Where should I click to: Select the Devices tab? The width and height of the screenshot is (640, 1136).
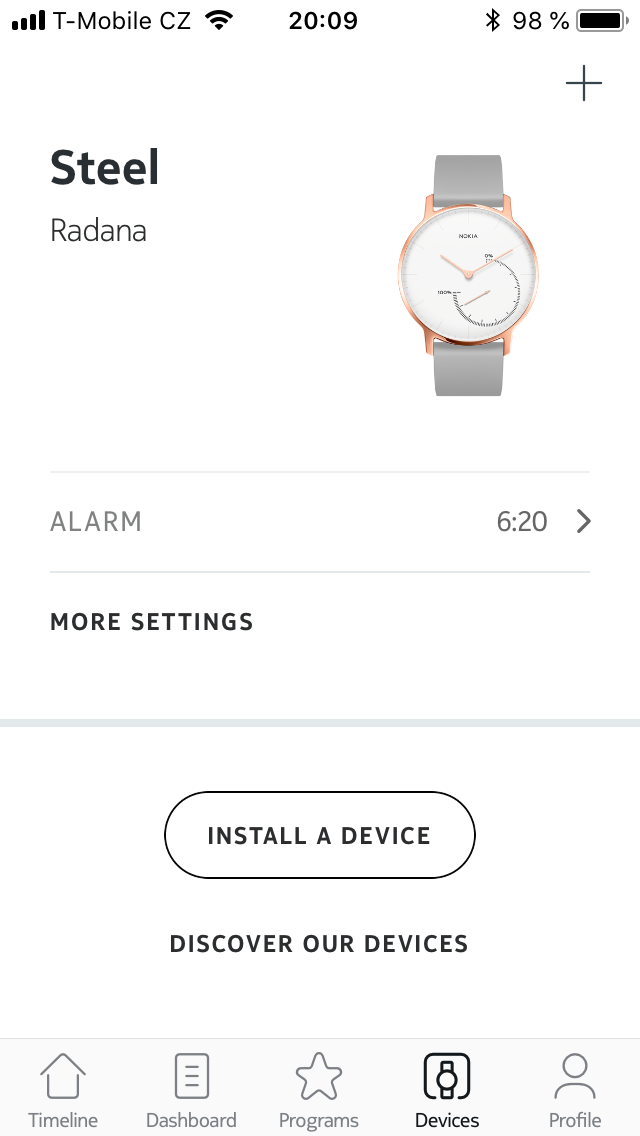point(447,1089)
